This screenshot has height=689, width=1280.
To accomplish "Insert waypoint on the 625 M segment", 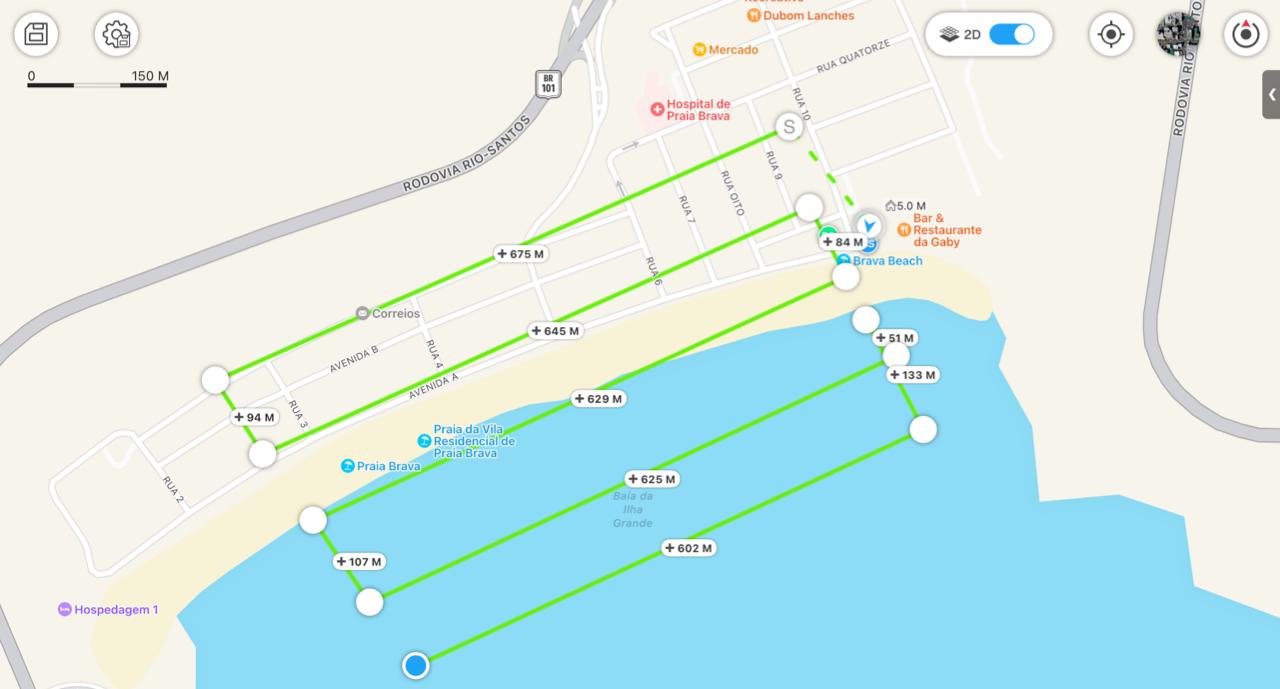I will point(652,479).
